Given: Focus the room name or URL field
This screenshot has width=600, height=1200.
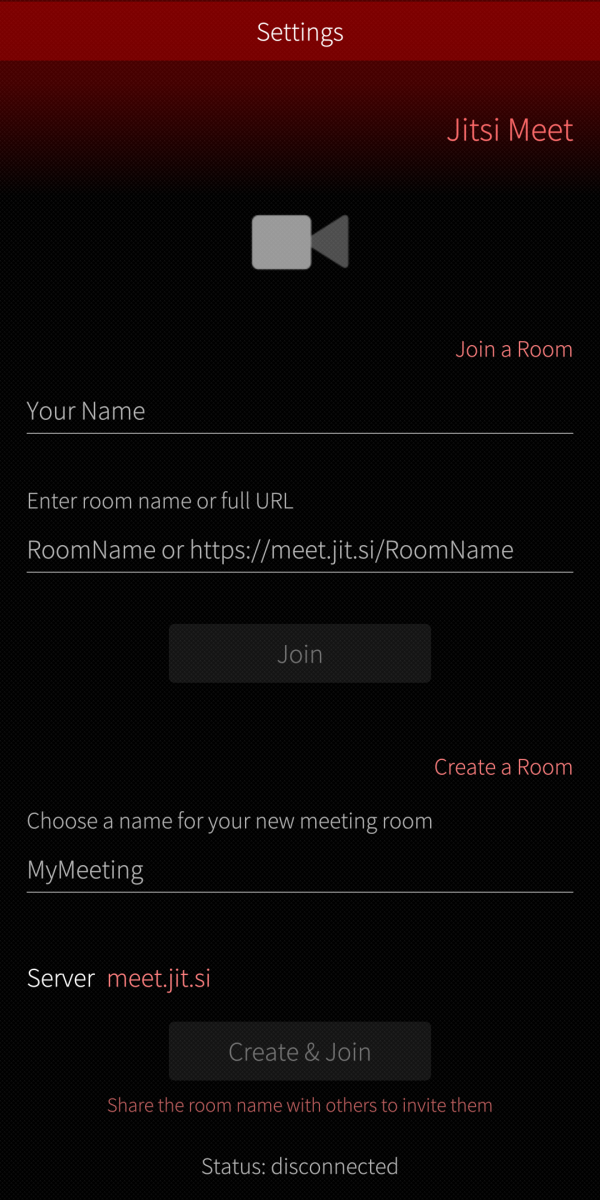Looking at the screenshot, I should pos(300,550).
